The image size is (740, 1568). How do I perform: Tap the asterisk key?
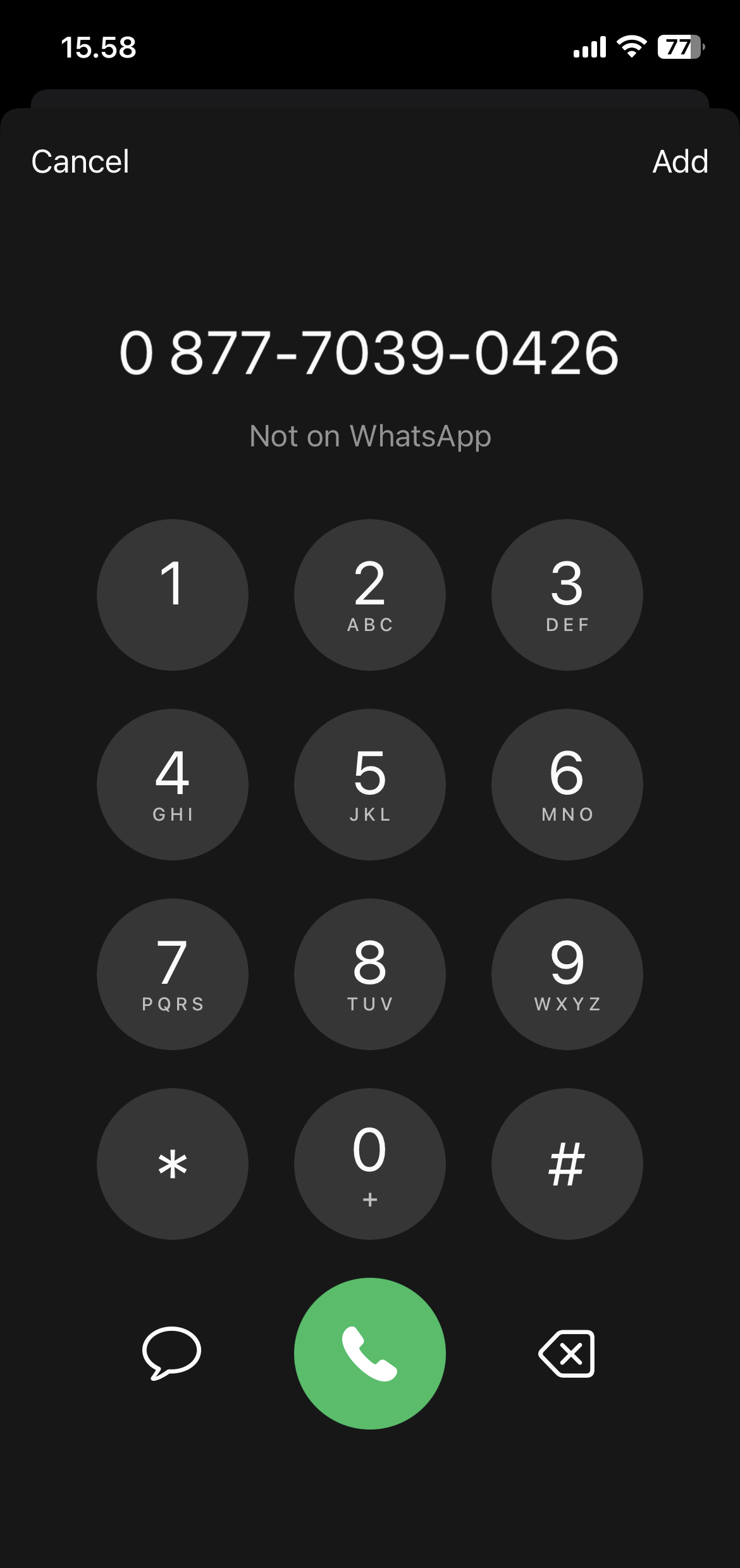coord(172,1163)
